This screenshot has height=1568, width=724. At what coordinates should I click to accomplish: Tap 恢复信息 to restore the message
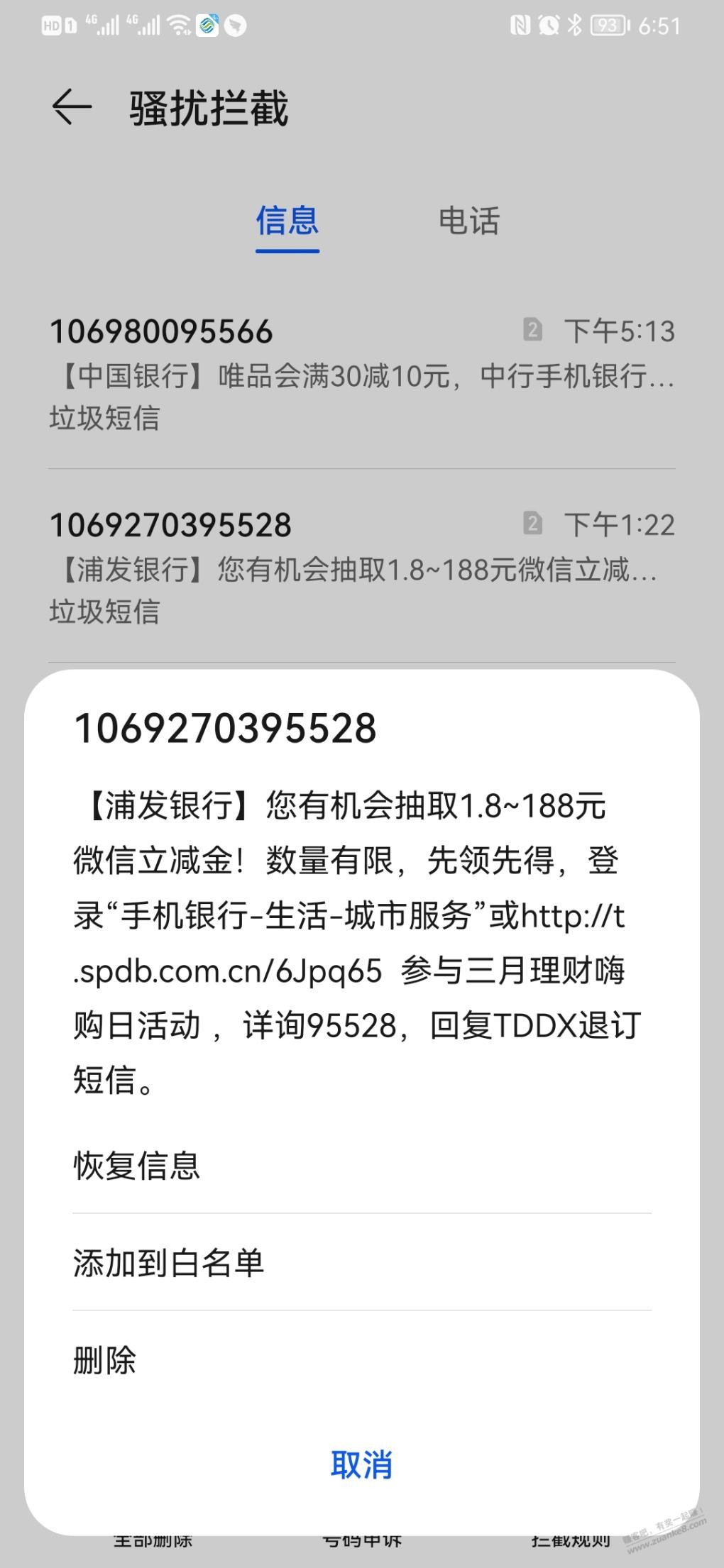[136, 1166]
